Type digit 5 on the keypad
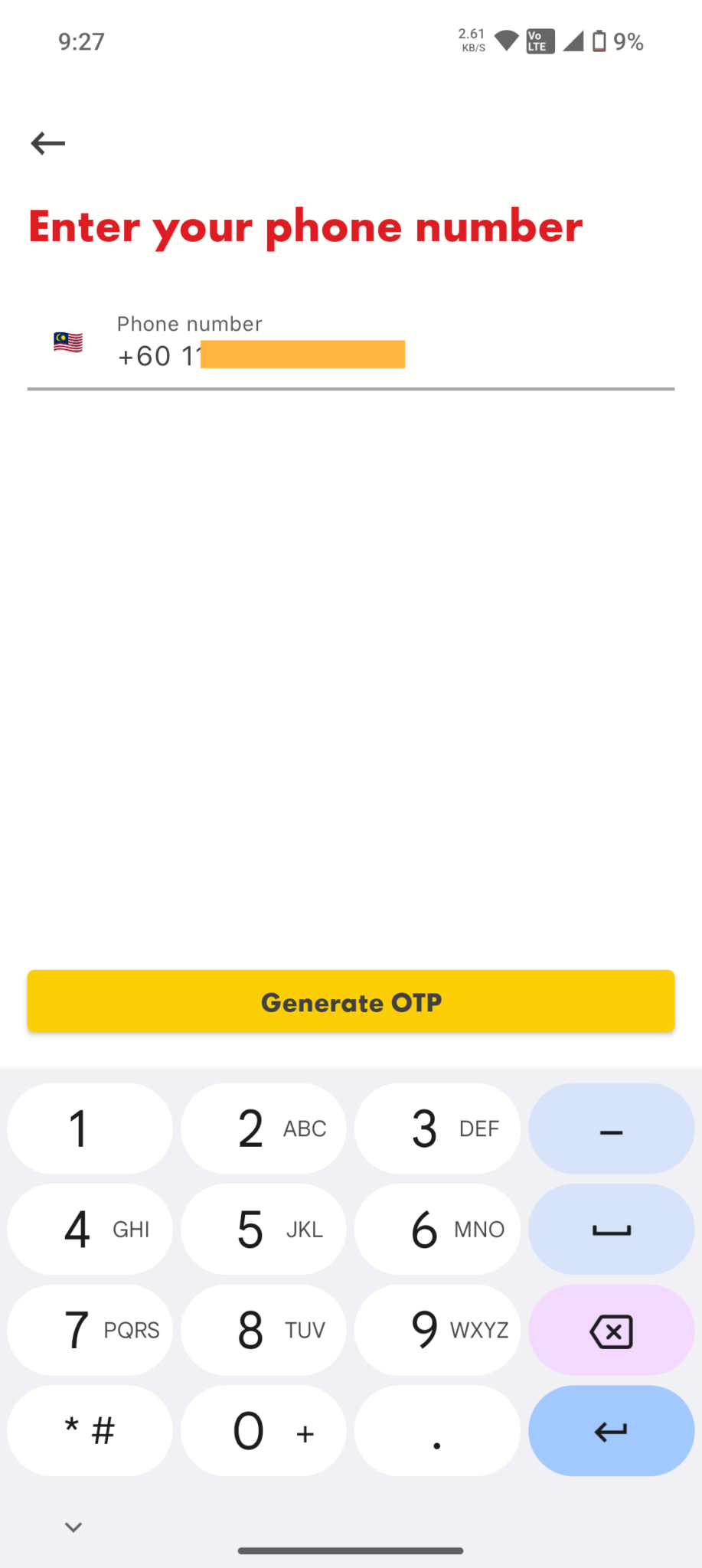This screenshot has height=1568, width=702. 263,1230
